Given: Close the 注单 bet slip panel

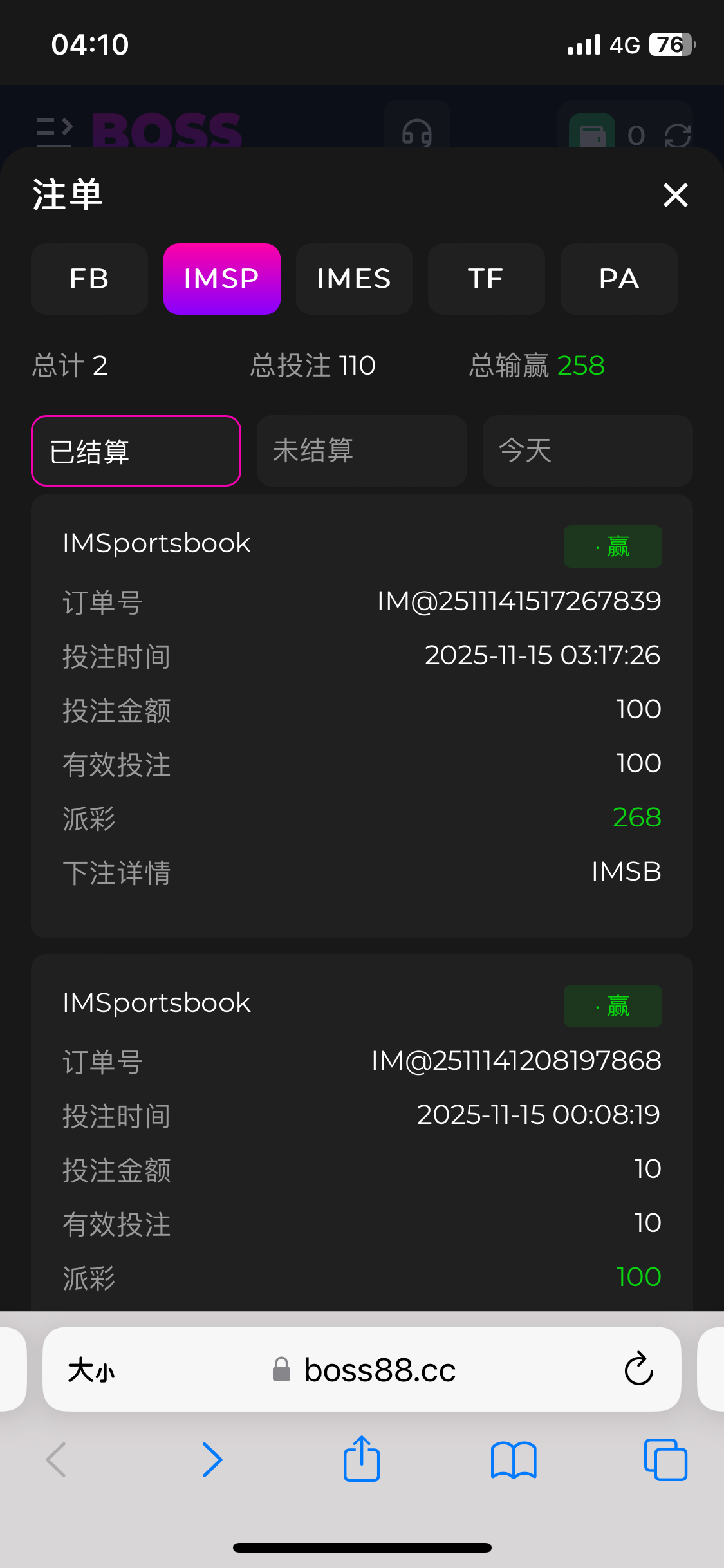Looking at the screenshot, I should 675,195.
